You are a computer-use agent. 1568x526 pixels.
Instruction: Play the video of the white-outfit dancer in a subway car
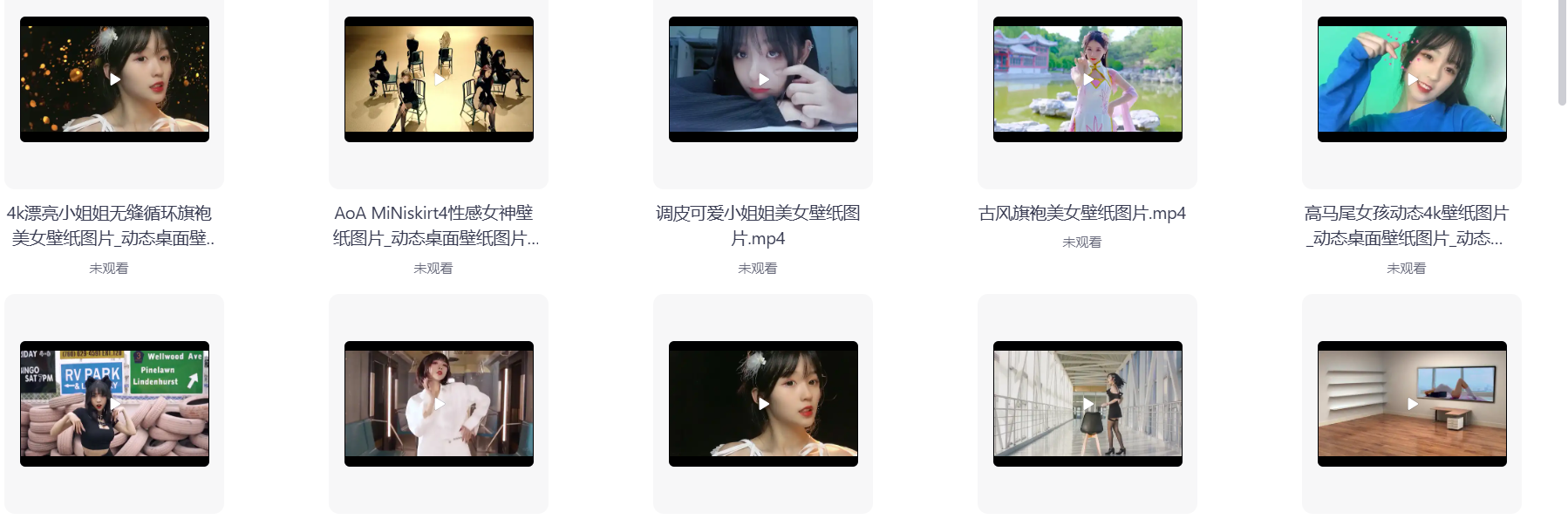439,404
